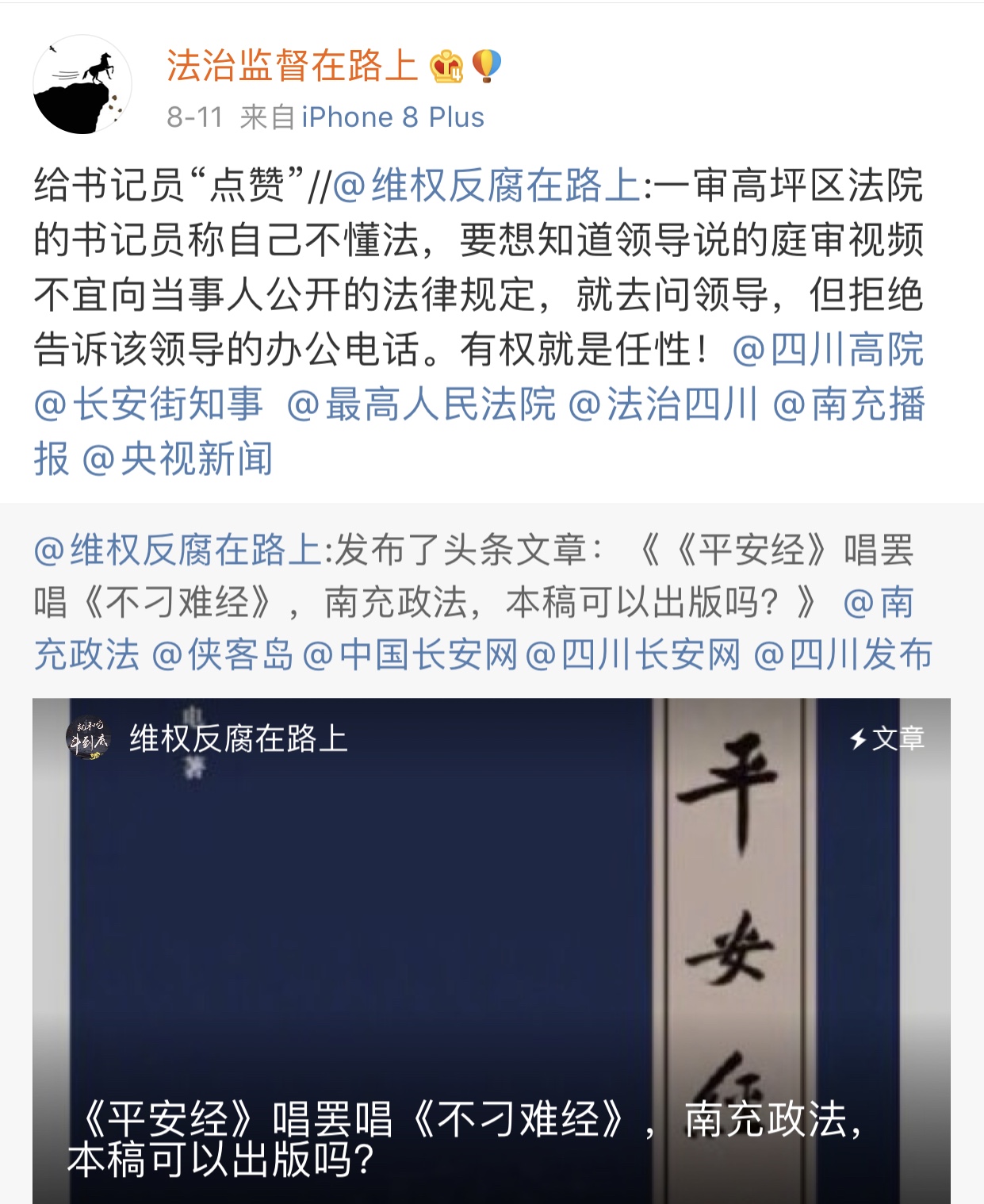Open the @四川发布 mention
984x1204 pixels.
pos(843,655)
